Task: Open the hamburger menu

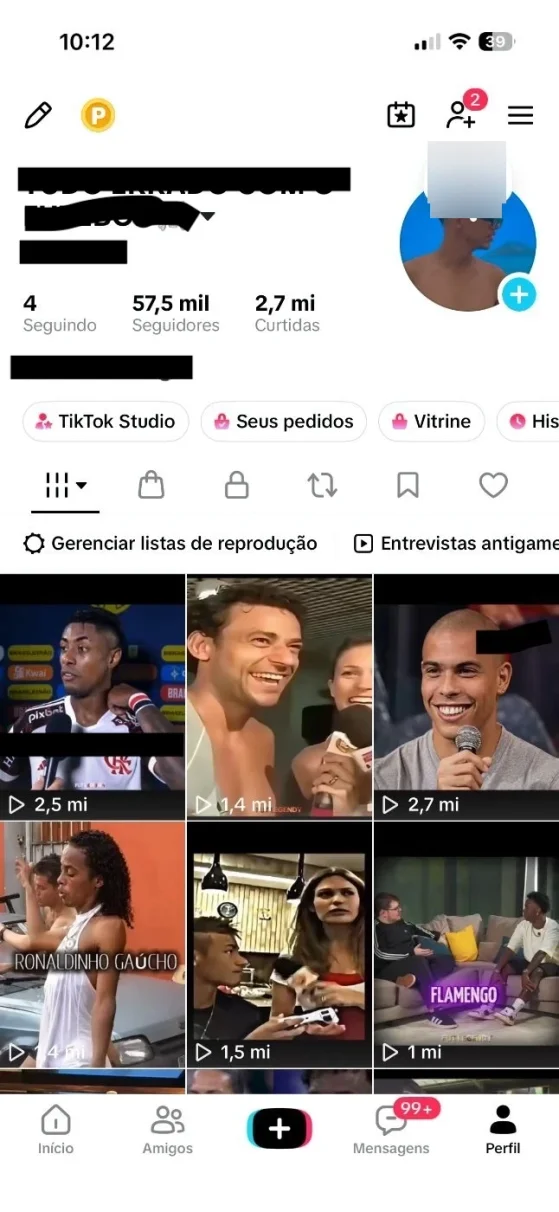Action: point(520,116)
